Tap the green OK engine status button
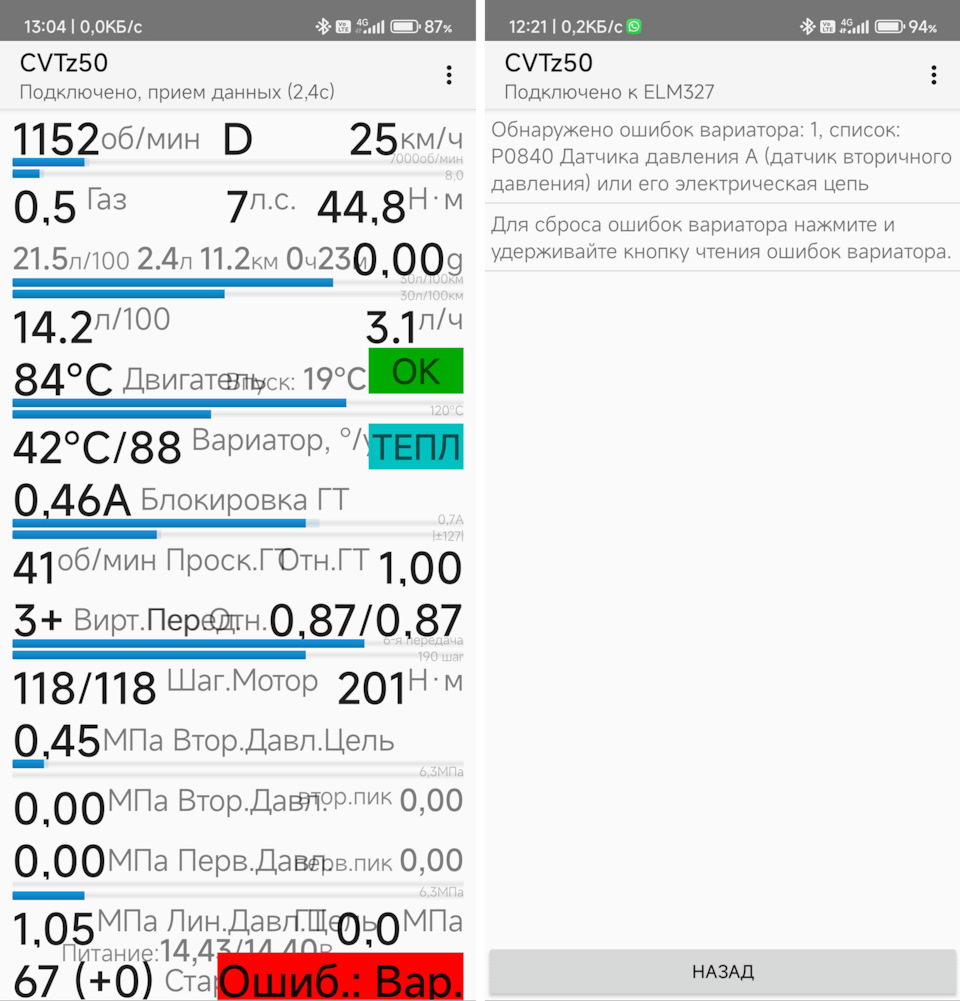 tap(416, 371)
